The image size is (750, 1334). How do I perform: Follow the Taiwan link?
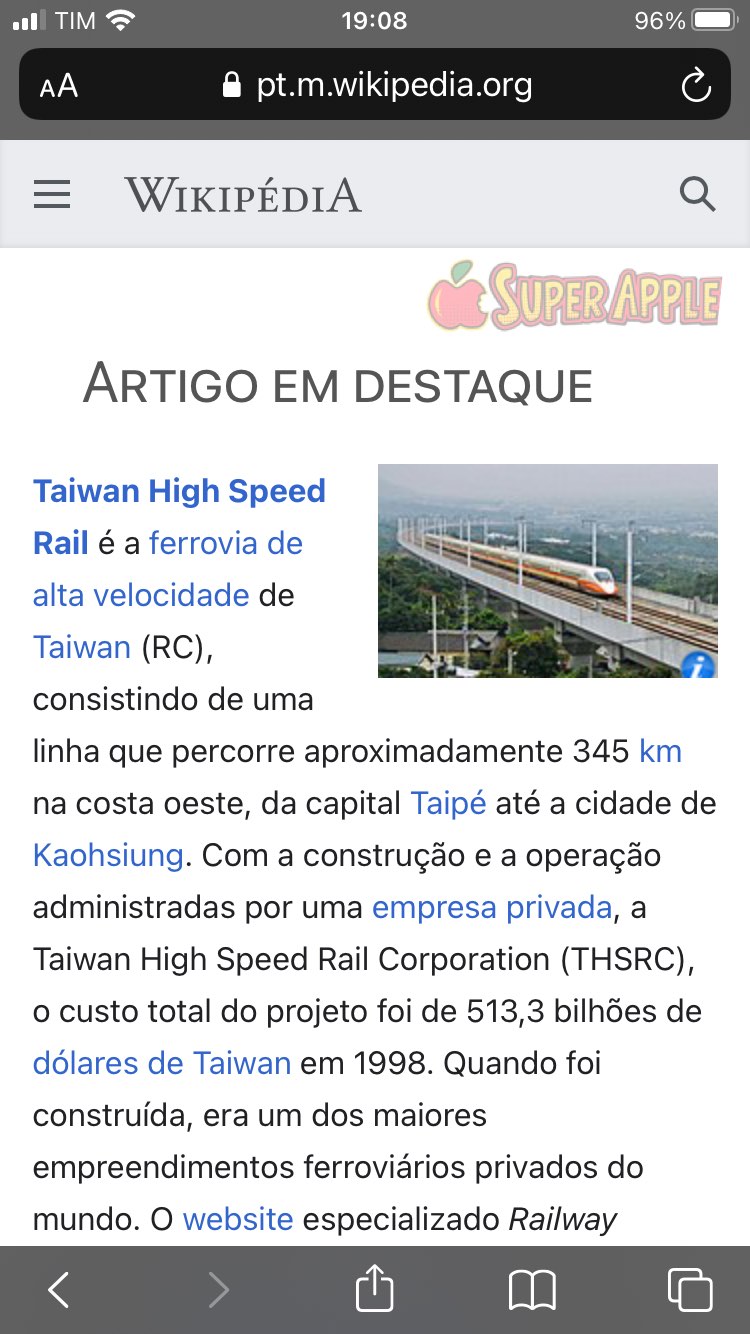(82, 647)
